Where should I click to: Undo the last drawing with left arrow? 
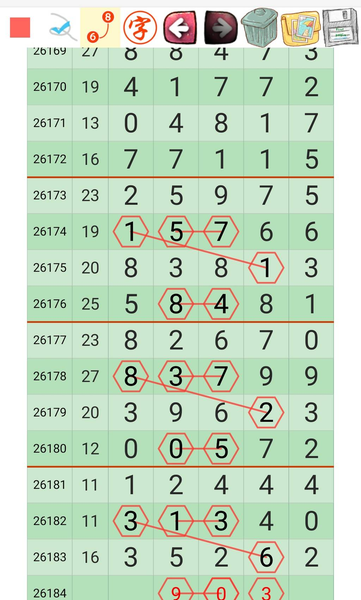pyautogui.click(x=180, y=28)
